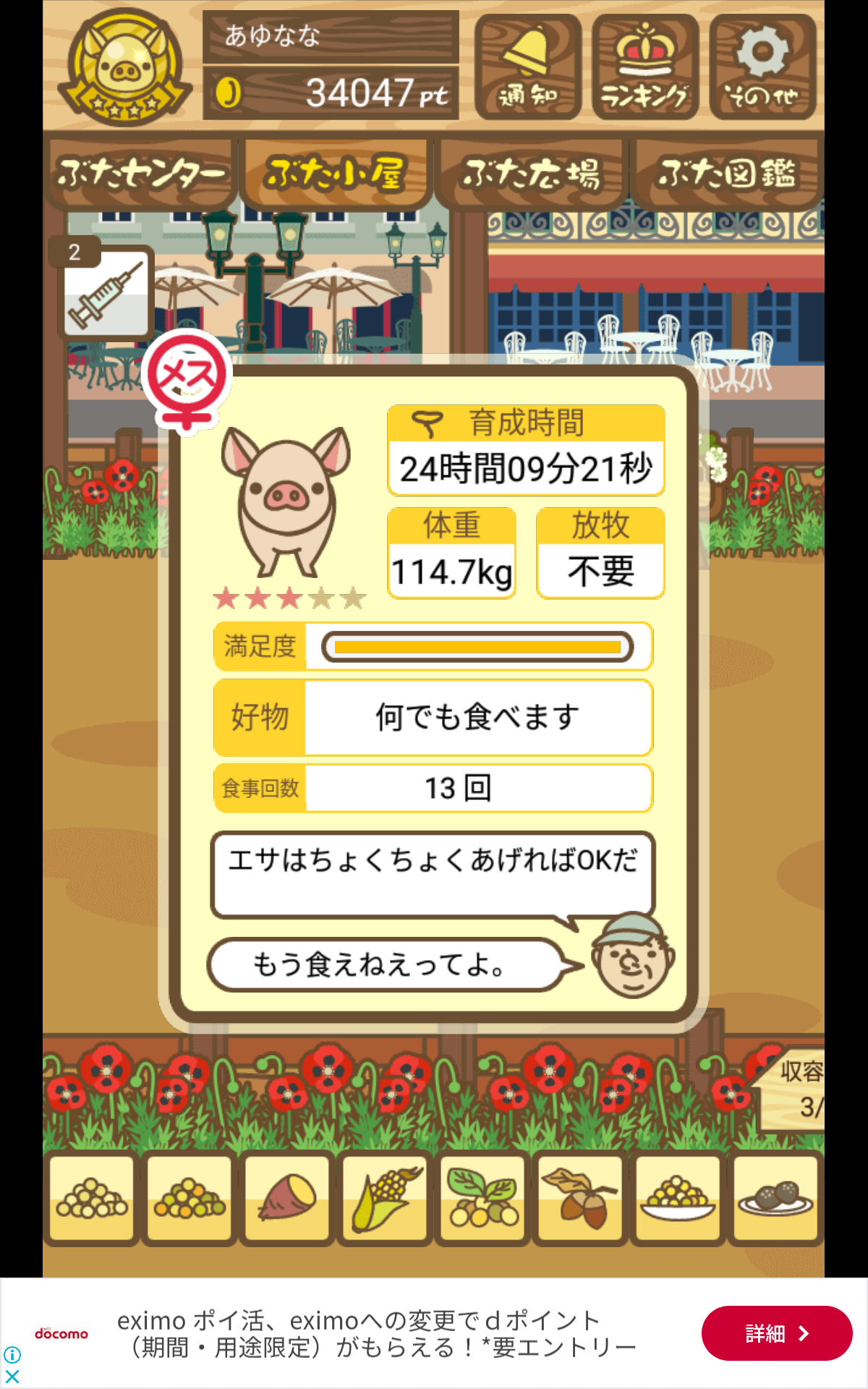Open the その他 settings gear
The height and width of the screenshot is (1389, 868).
coord(762,67)
